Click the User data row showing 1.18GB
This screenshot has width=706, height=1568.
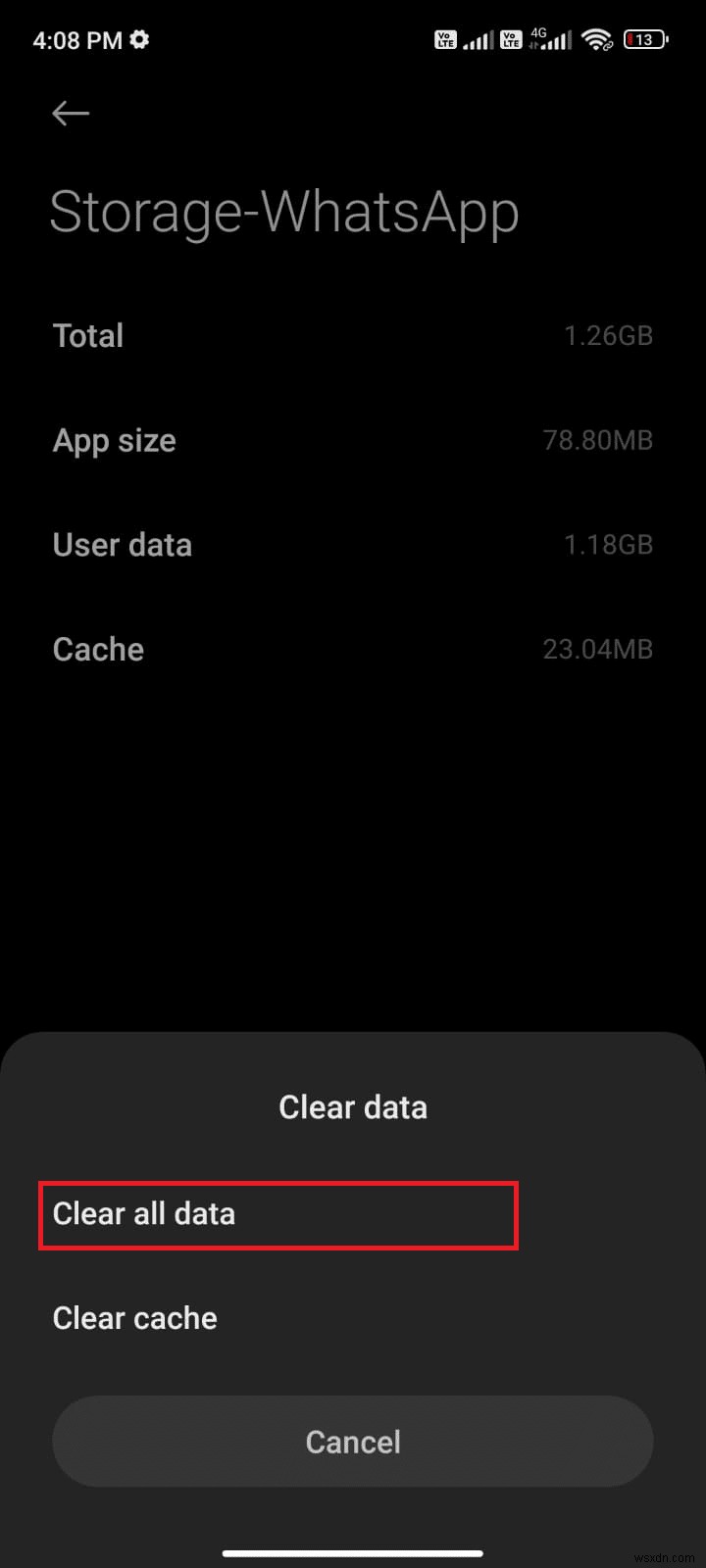click(353, 545)
